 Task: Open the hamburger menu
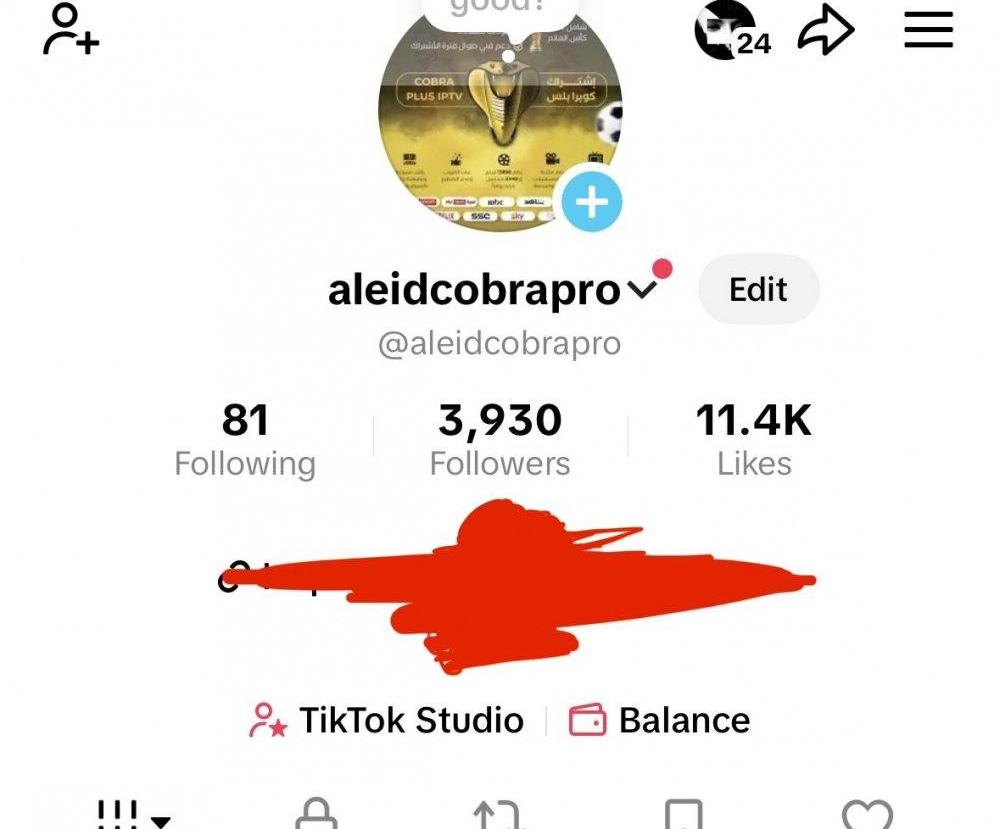pyautogui.click(x=928, y=30)
